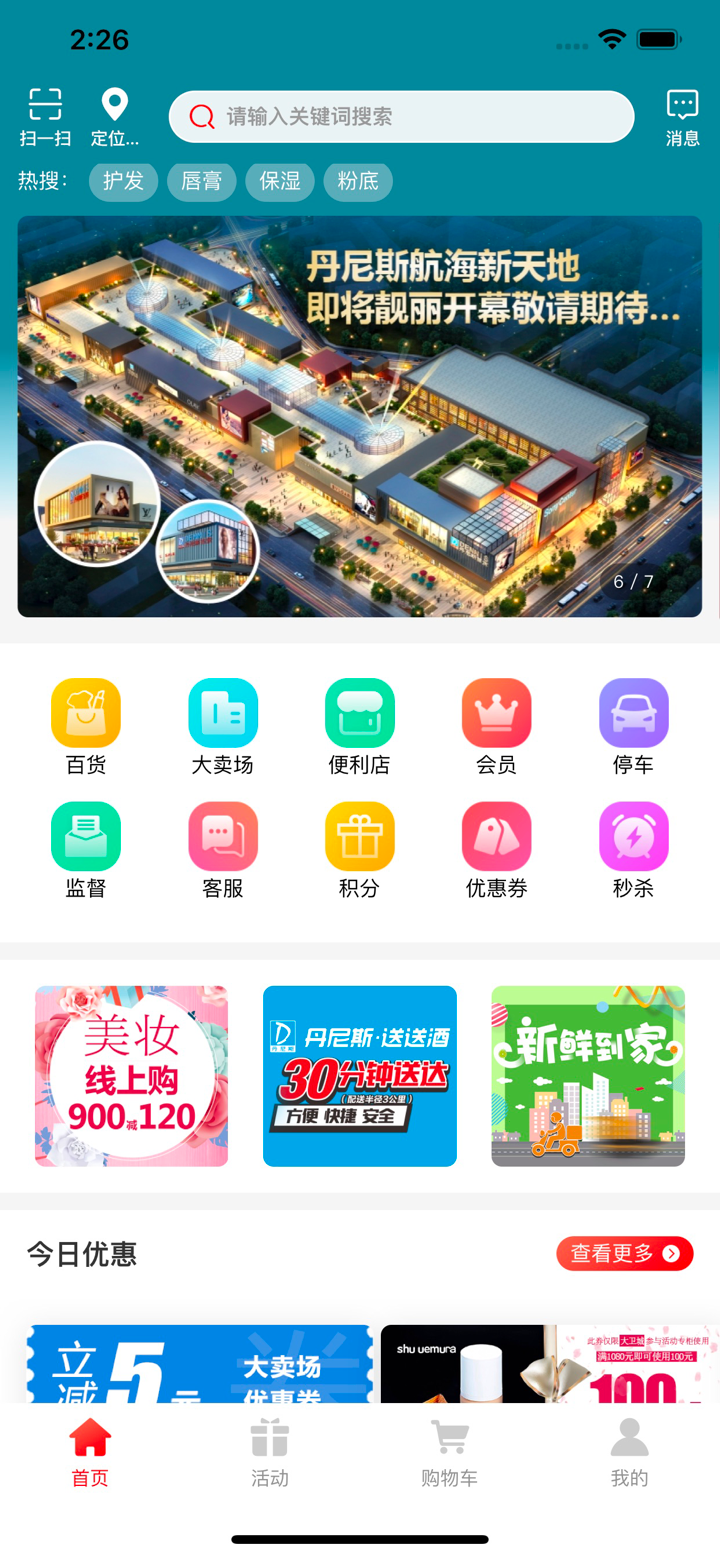Switch to the 活动 activities tab
Image resolution: width=720 pixels, height=1558 pixels.
tap(269, 1450)
